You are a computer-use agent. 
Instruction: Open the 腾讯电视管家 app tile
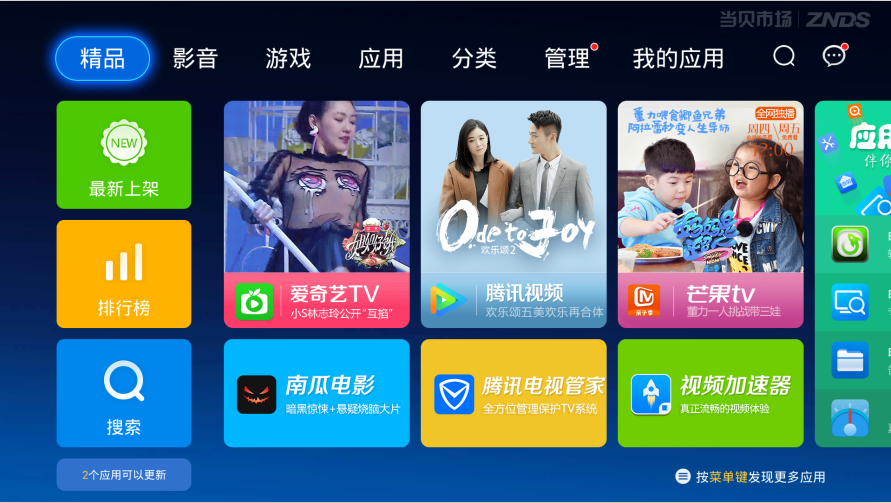pos(513,393)
